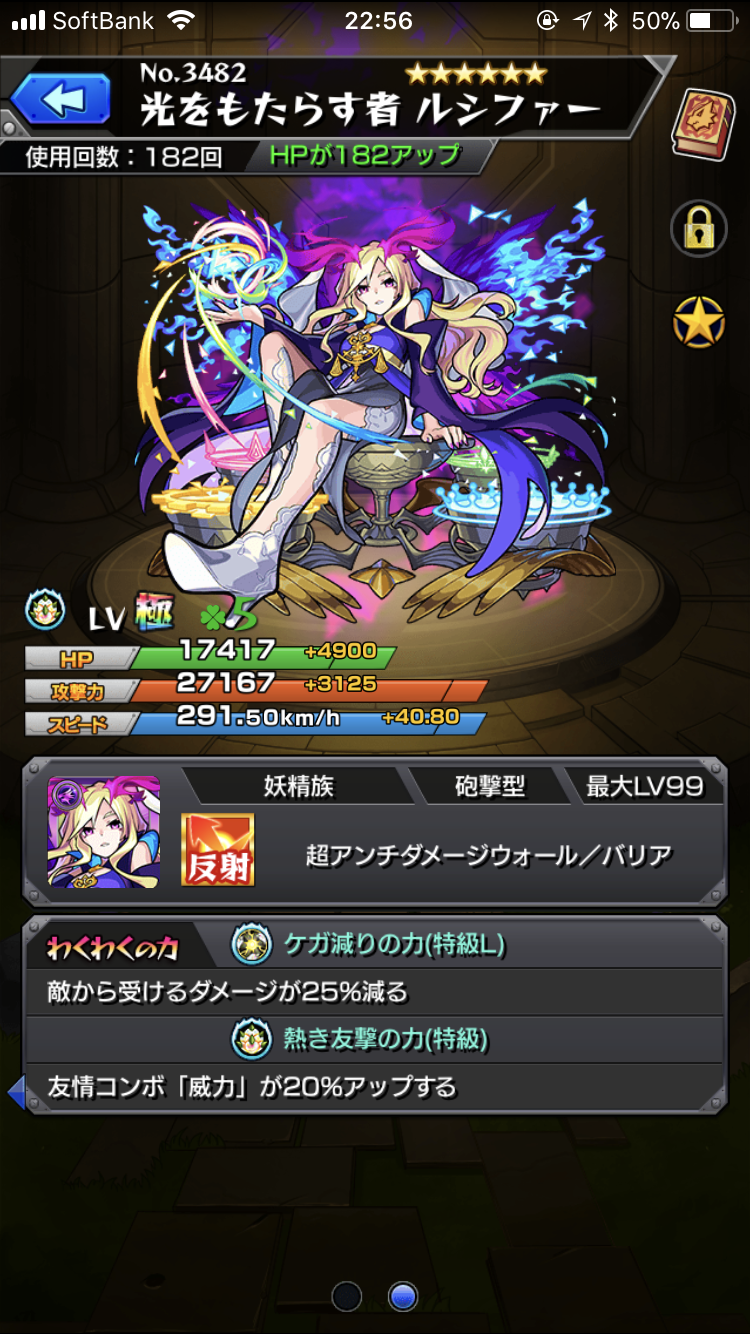Toggle the padlock lock icon

pos(698,229)
